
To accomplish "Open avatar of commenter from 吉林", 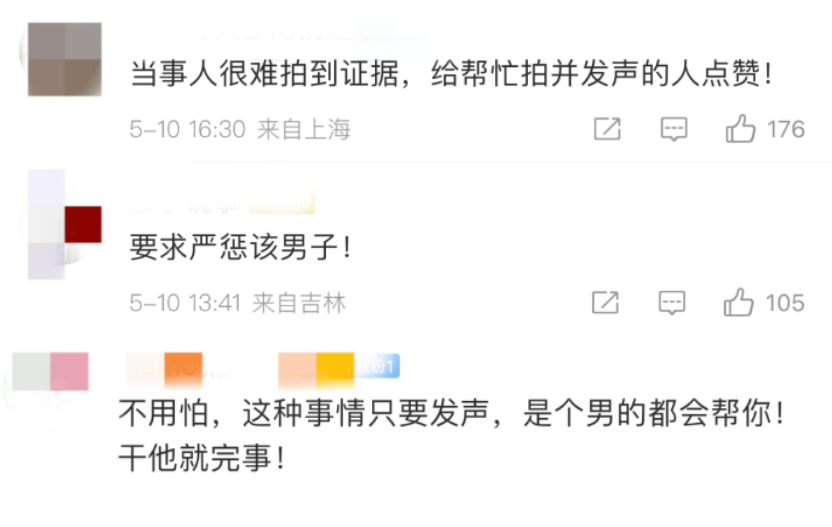I will [64, 224].
